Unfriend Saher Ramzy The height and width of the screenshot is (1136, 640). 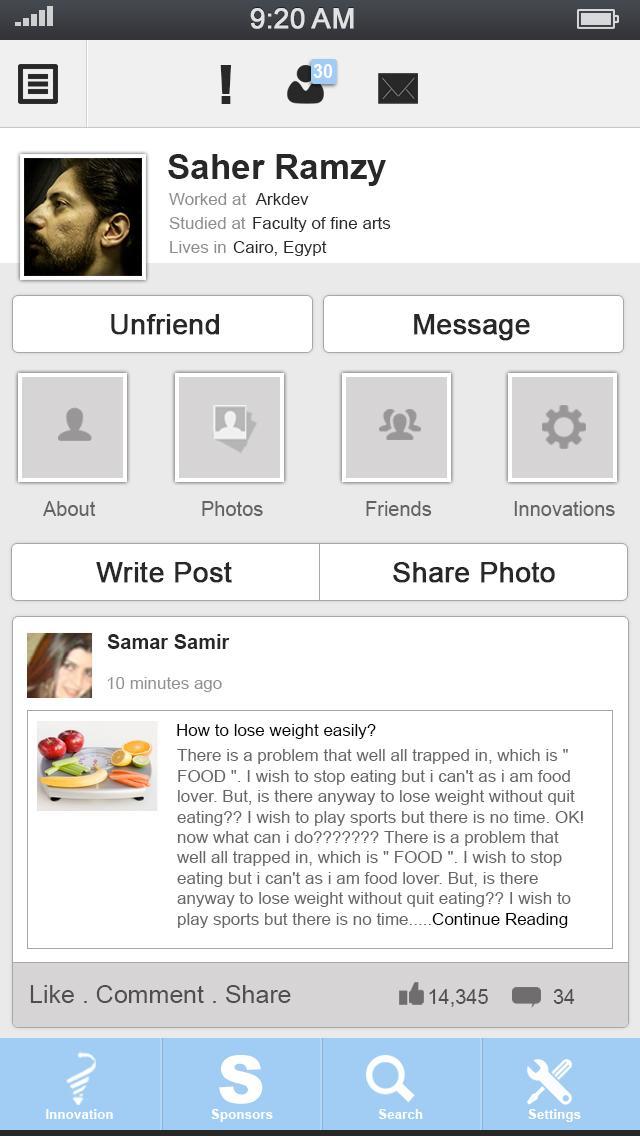click(163, 324)
